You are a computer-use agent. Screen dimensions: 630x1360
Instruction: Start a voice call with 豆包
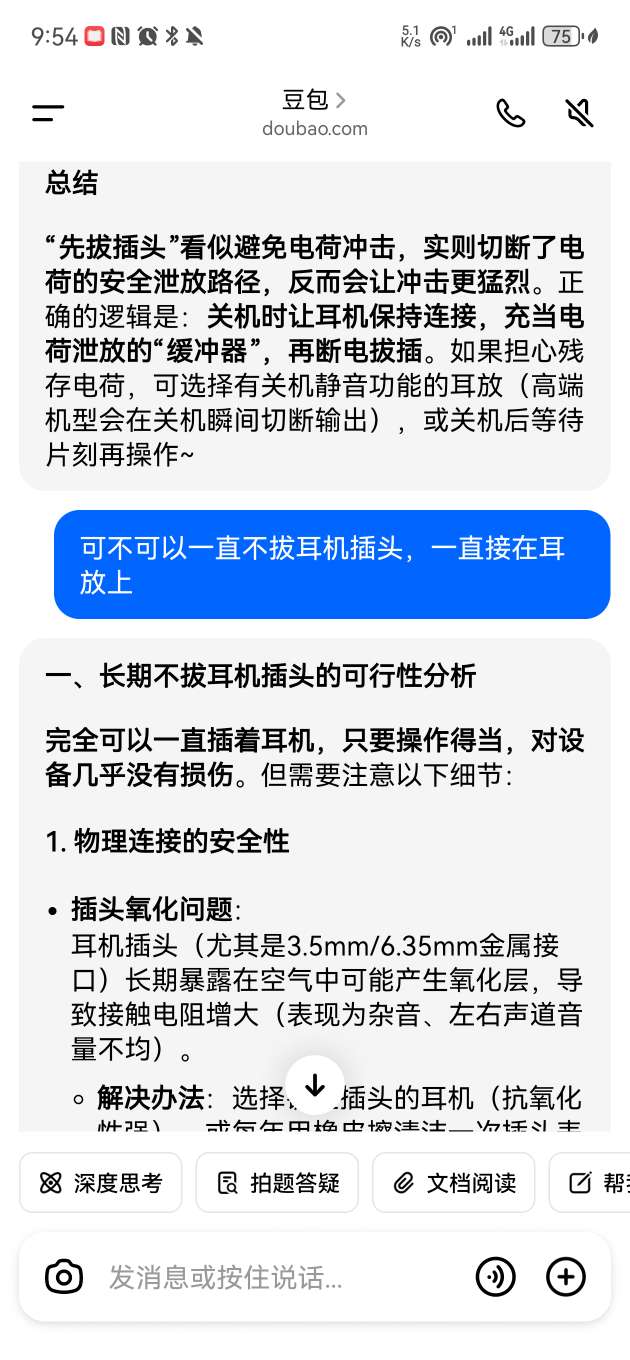pos(511,113)
